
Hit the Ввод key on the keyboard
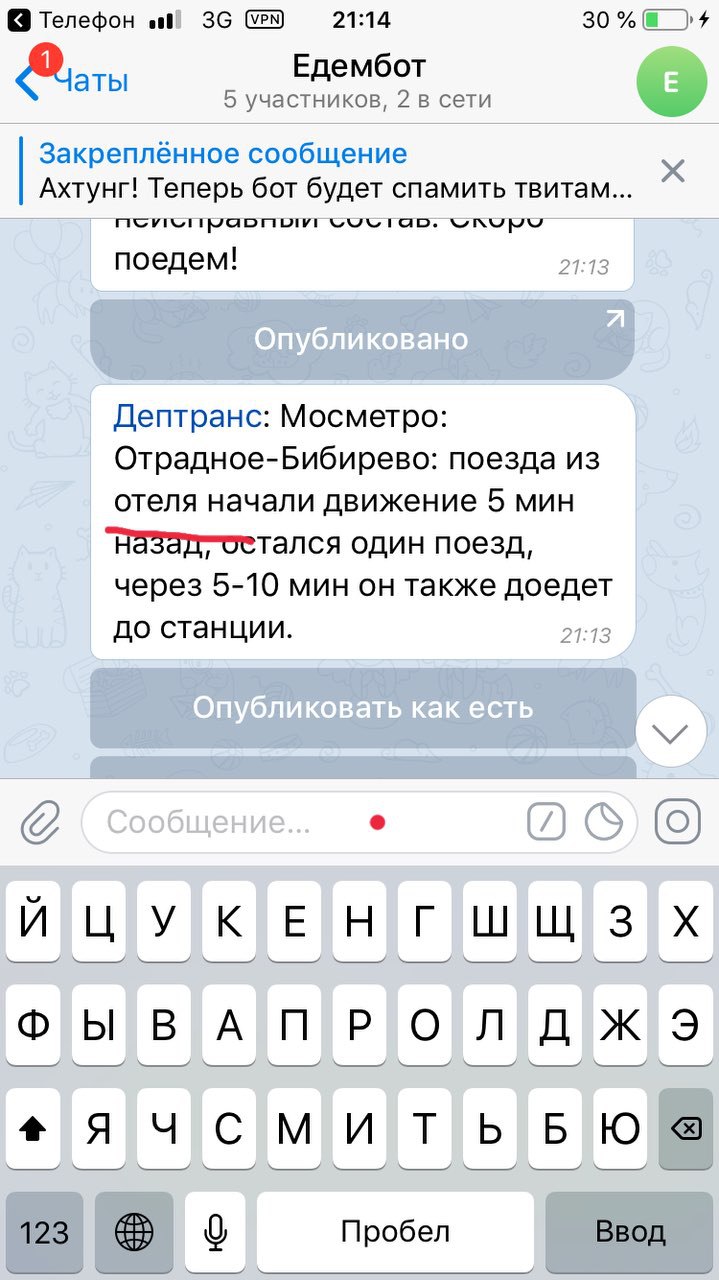[x=630, y=1231]
